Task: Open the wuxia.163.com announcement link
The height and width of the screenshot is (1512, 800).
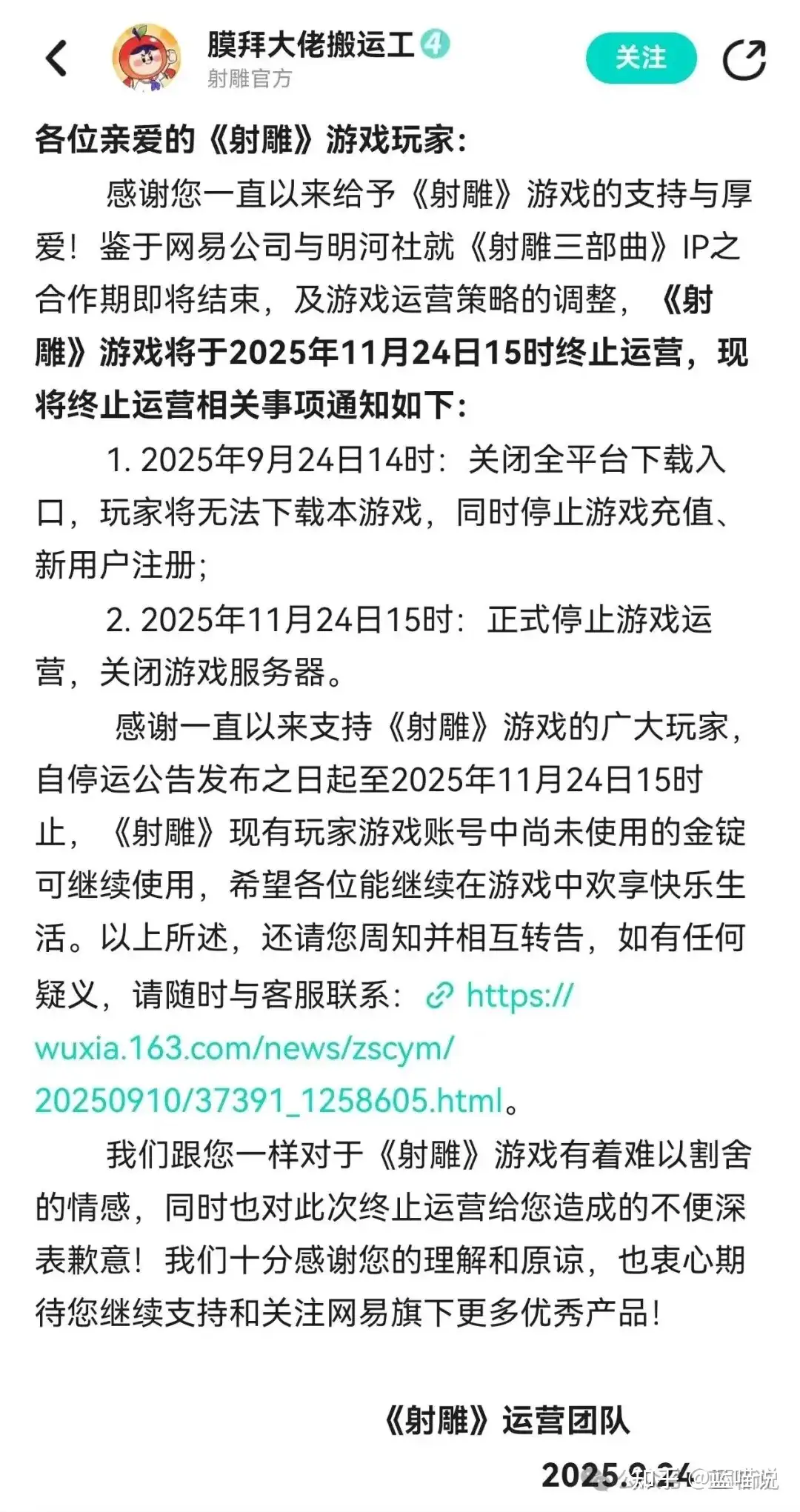Action: 244,1048
